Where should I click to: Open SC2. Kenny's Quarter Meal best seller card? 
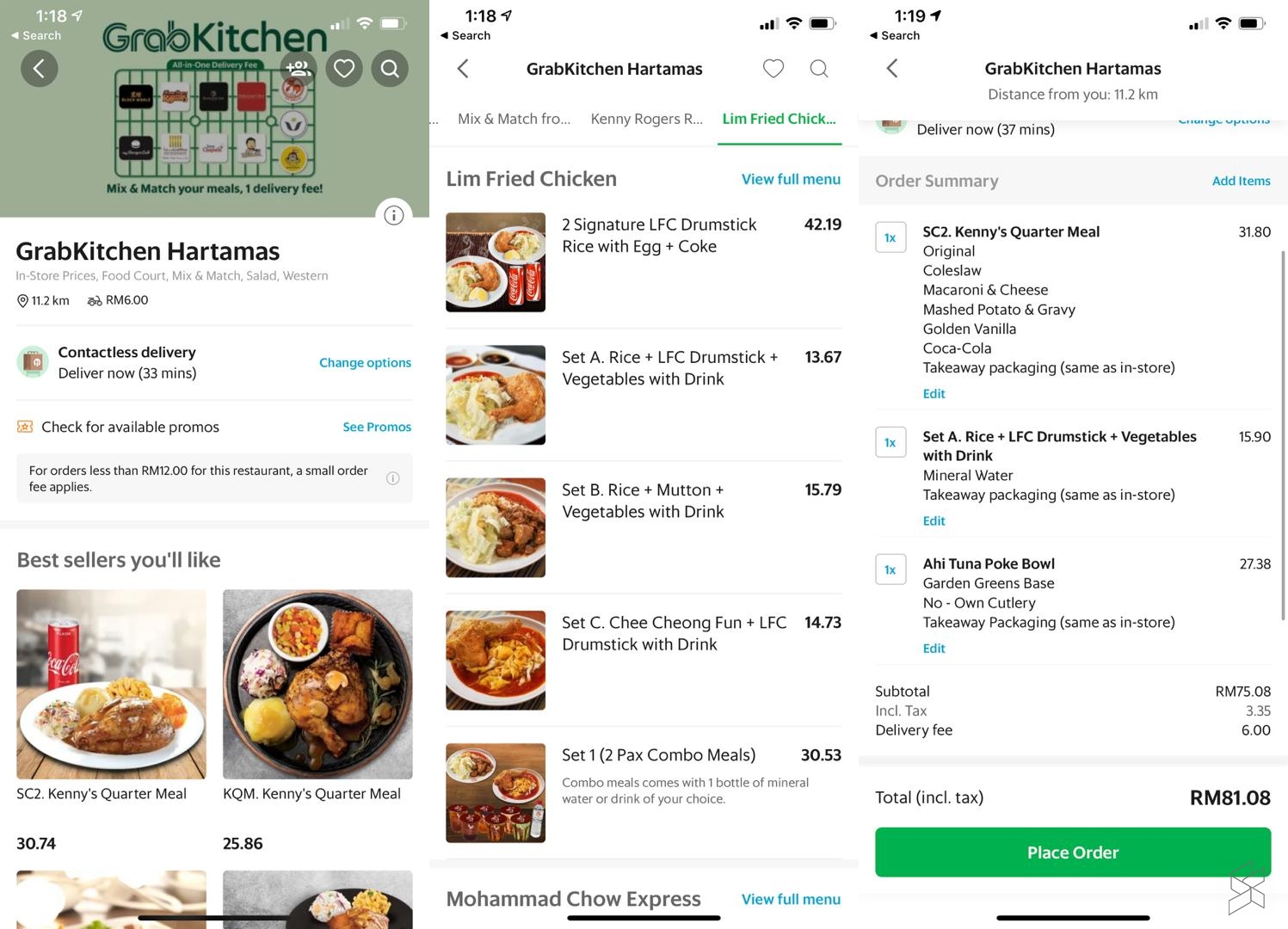pos(111,697)
